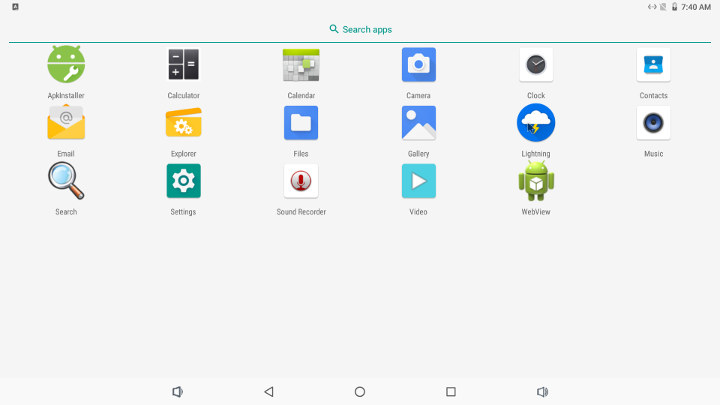Go to the home screen
720x405 pixels.
click(360, 392)
